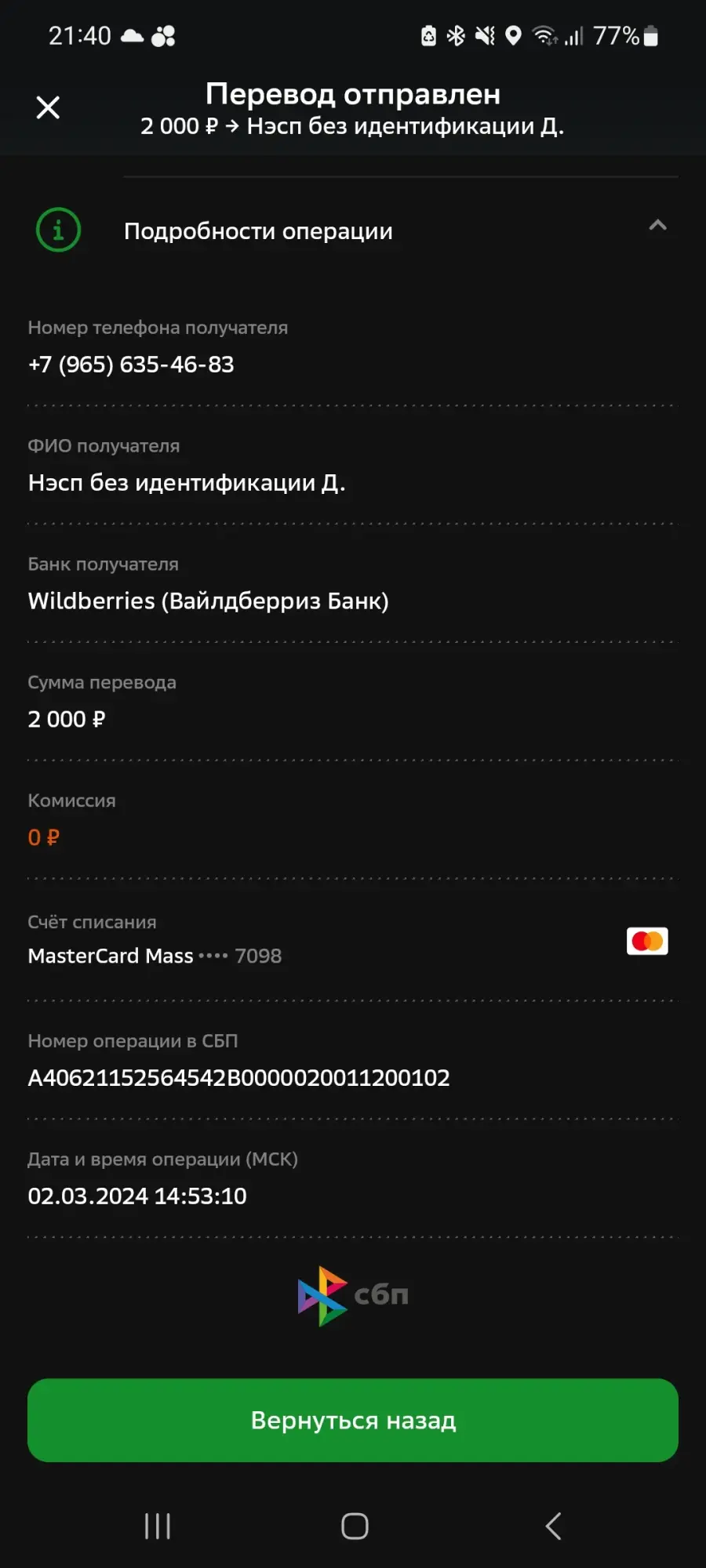Image resolution: width=706 pixels, height=1568 pixels.
Task: Collapse the Подробности операции section
Action: [x=657, y=226]
